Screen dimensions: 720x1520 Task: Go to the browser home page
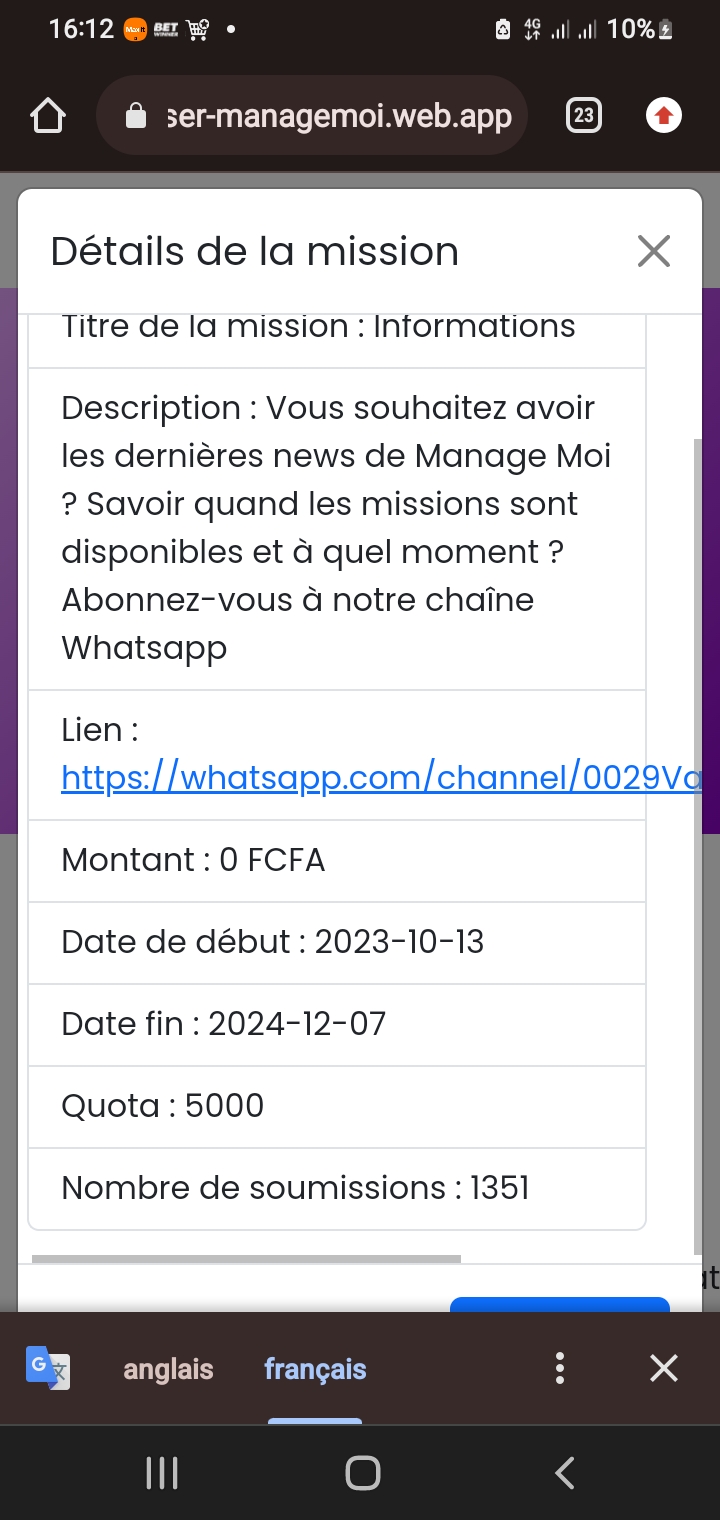coord(48,116)
